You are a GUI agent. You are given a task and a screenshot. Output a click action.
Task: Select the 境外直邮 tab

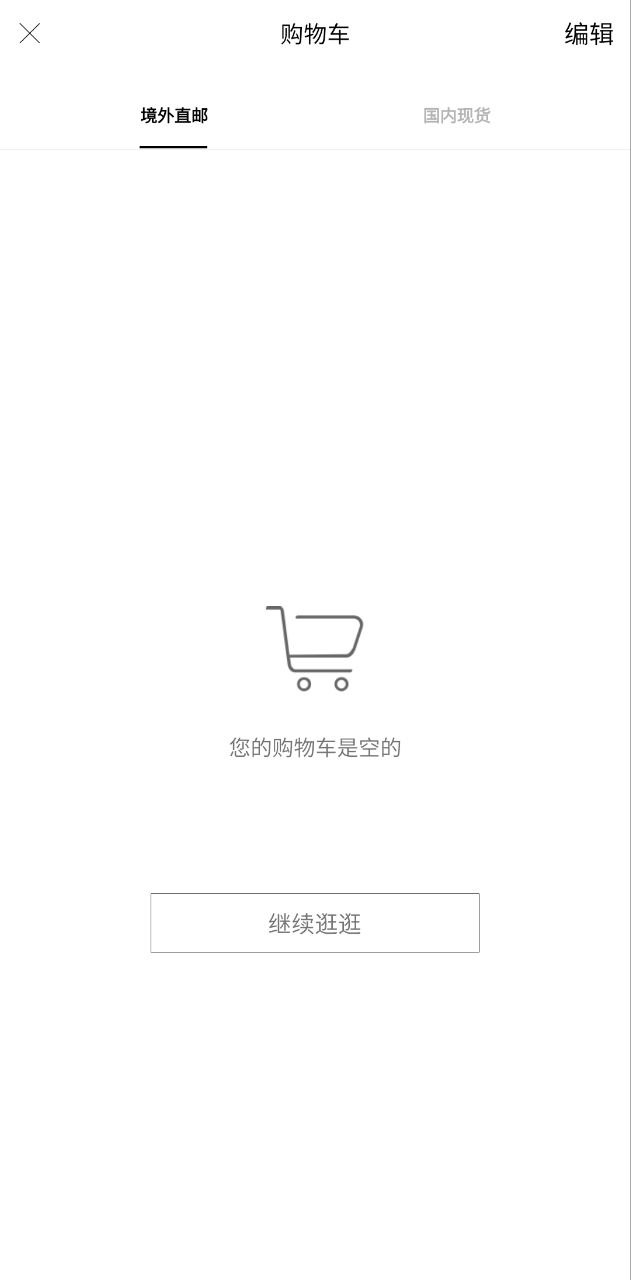coord(174,116)
